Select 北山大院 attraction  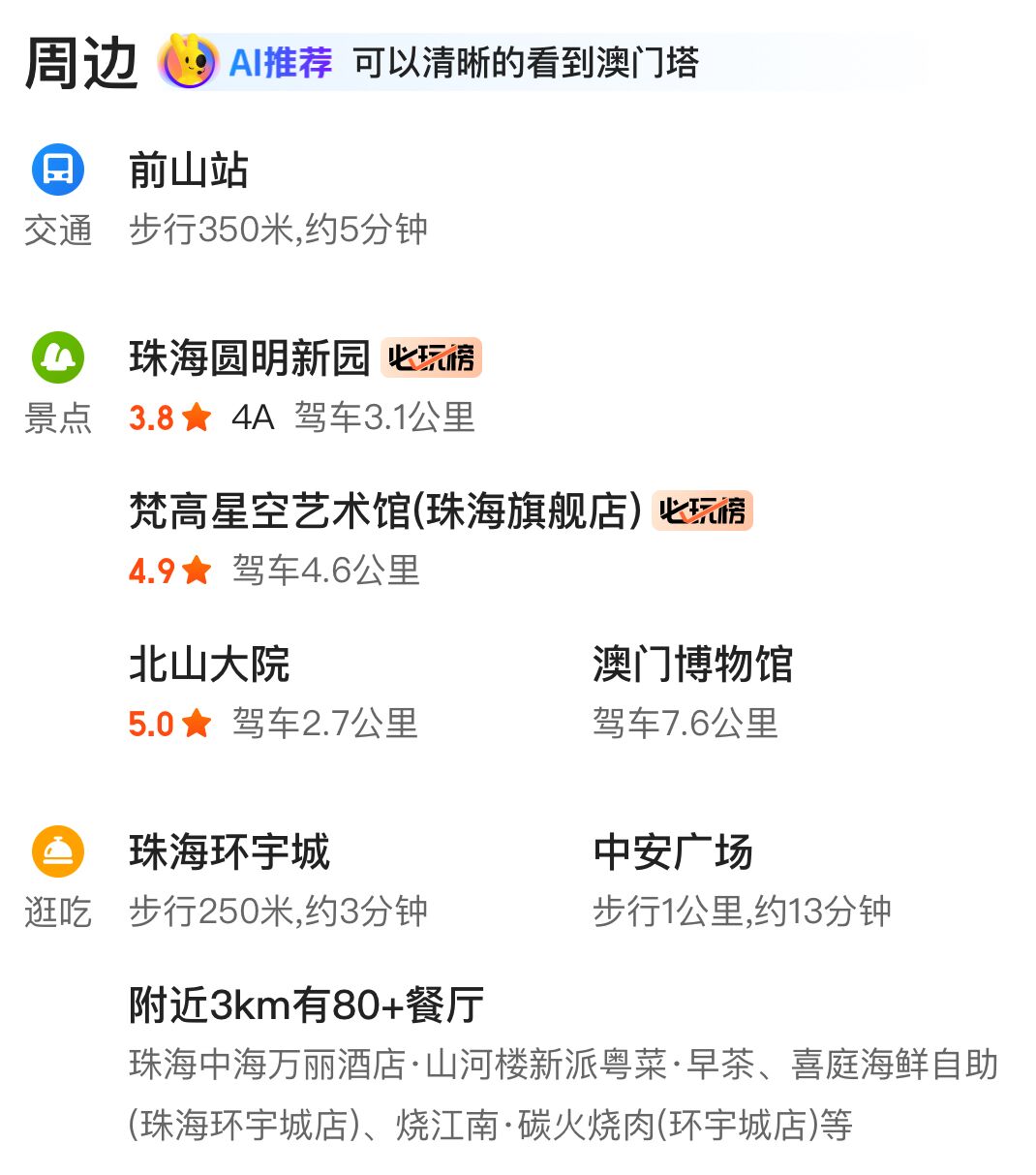[x=210, y=665]
